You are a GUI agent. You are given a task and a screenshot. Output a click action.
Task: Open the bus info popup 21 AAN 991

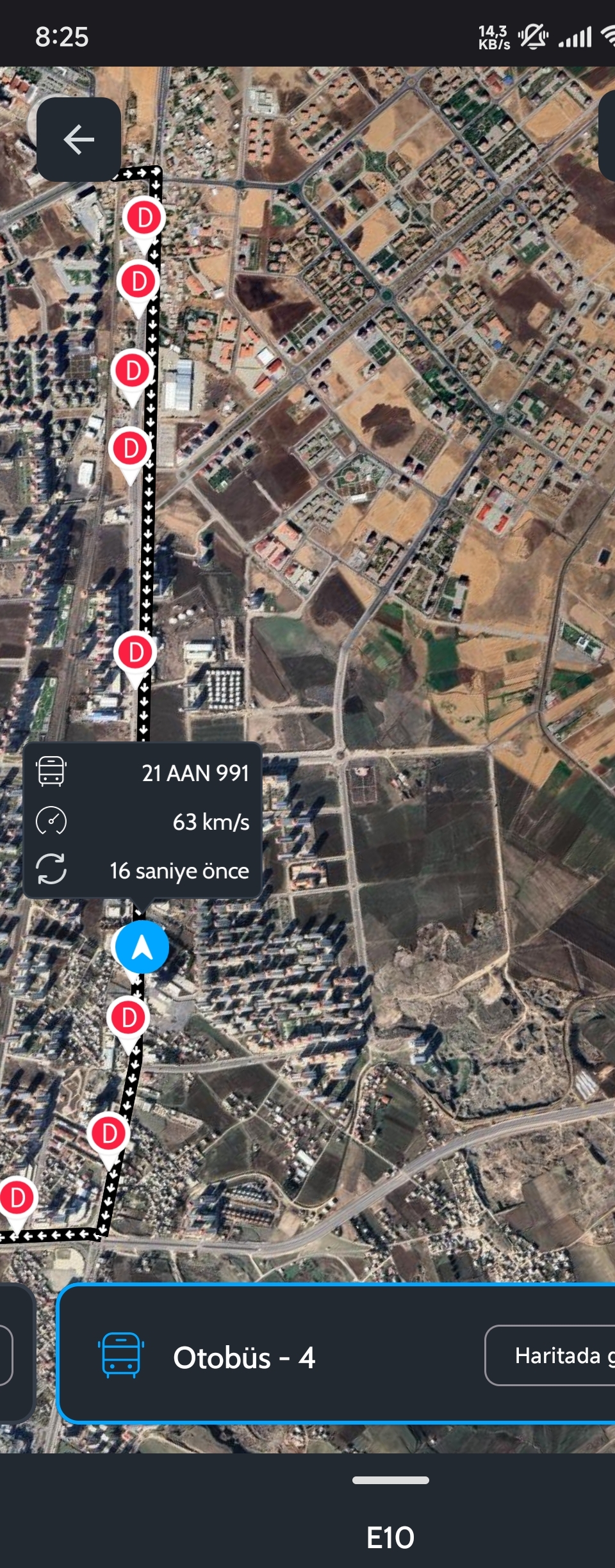(143, 821)
